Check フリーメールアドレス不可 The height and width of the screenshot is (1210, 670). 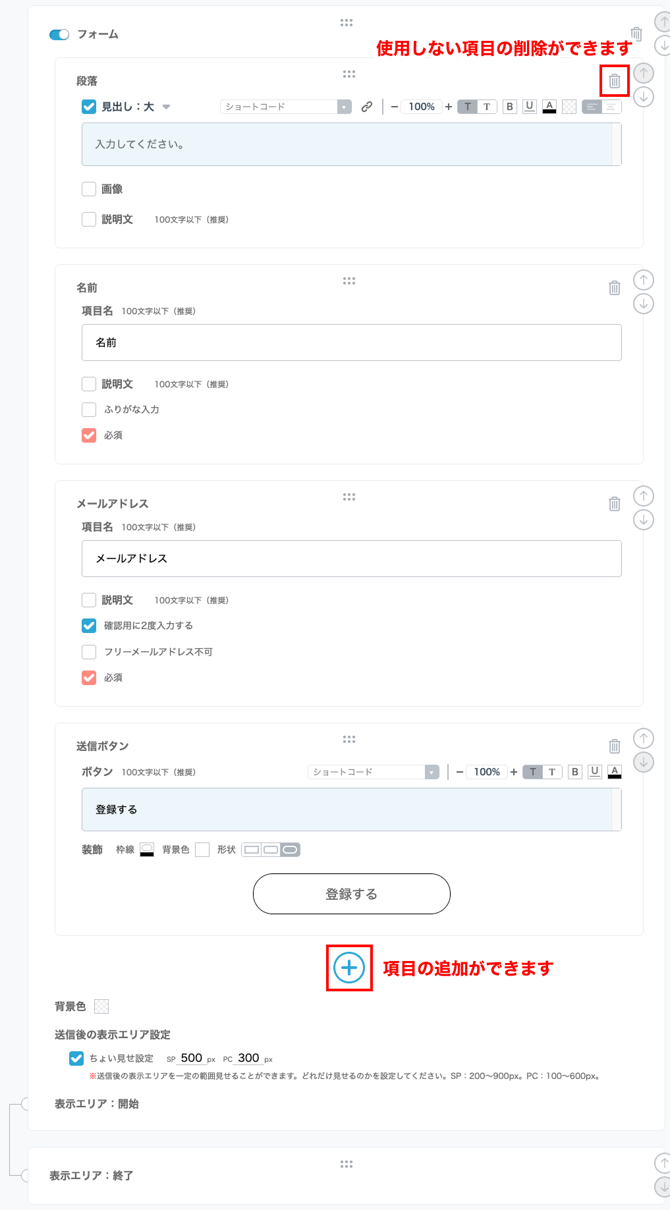coord(89,651)
